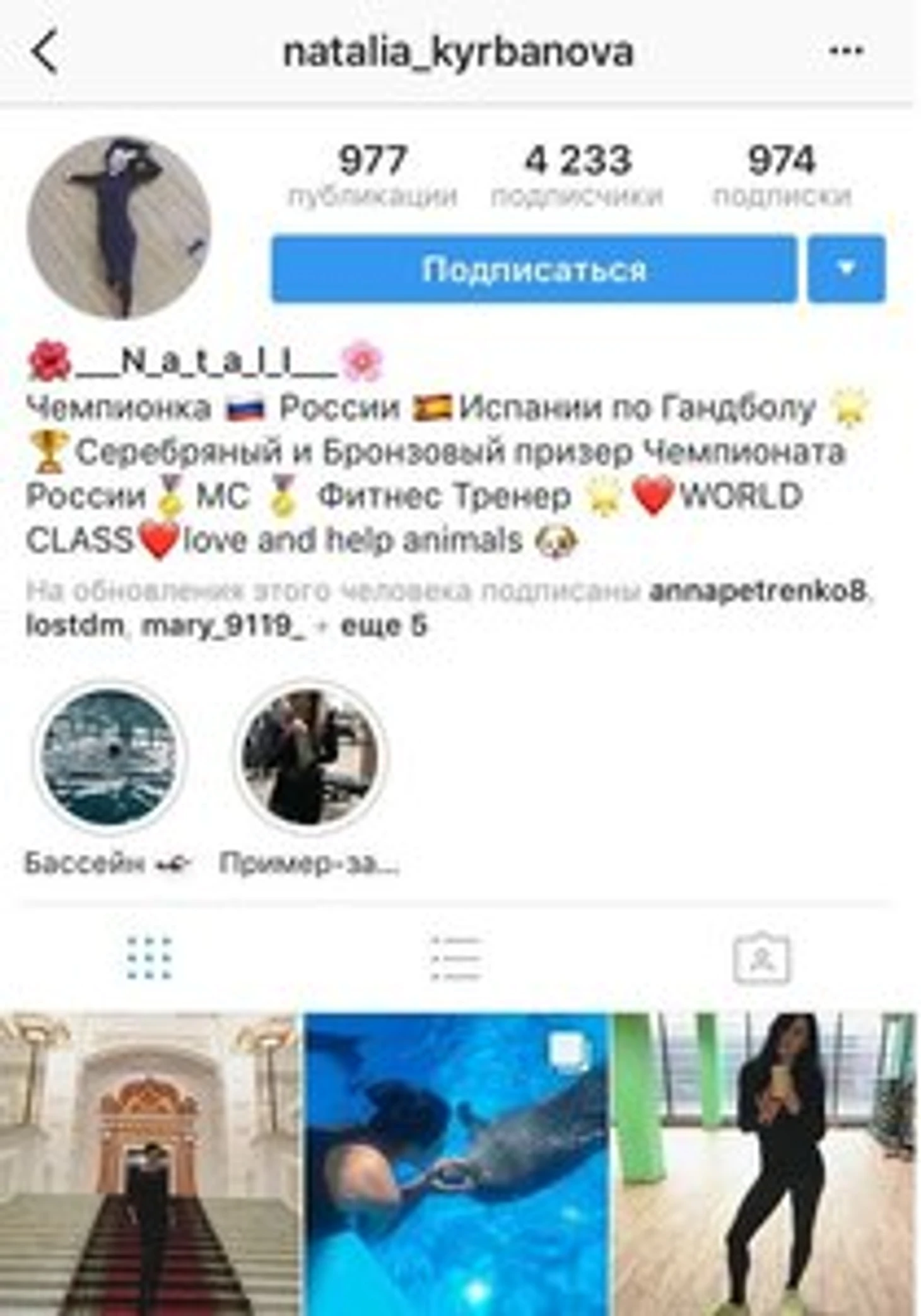Image resolution: width=921 pixels, height=1316 pixels.
Task: Open annapetrenko8 mutual follower profile
Action: click(758, 592)
